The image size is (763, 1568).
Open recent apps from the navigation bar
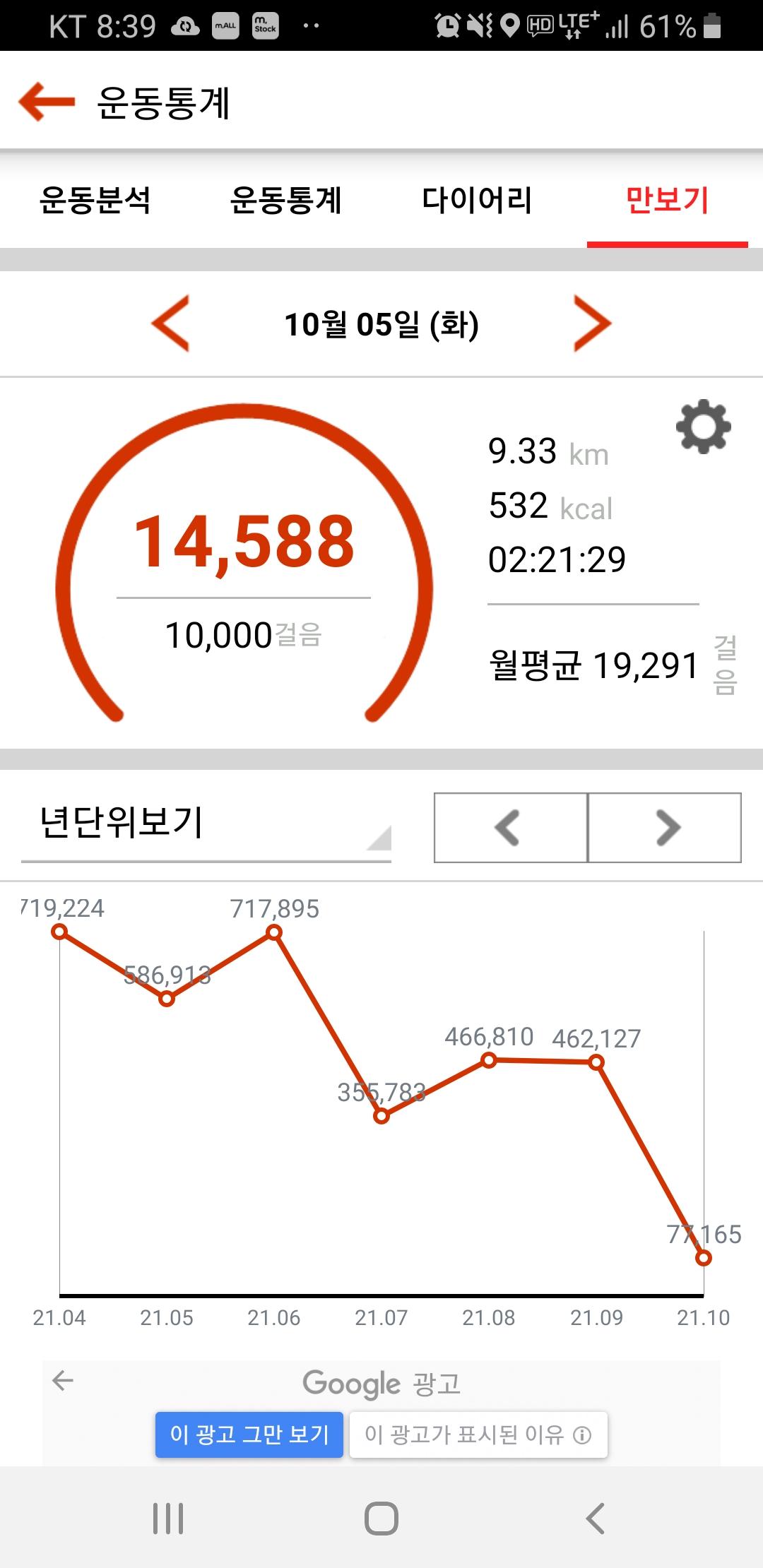pyautogui.click(x=168, y=1518)
